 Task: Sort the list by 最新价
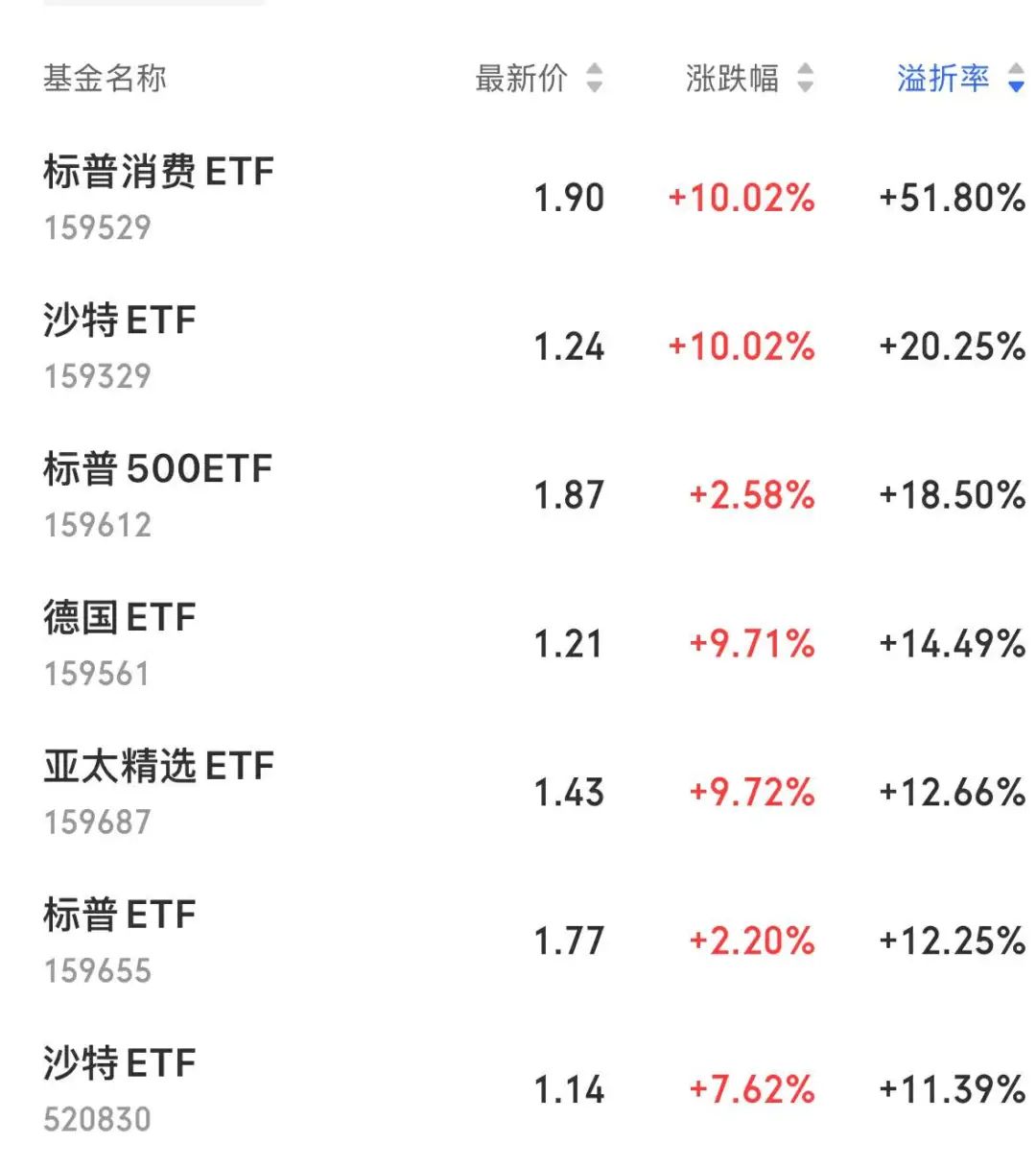coord(539,78)
